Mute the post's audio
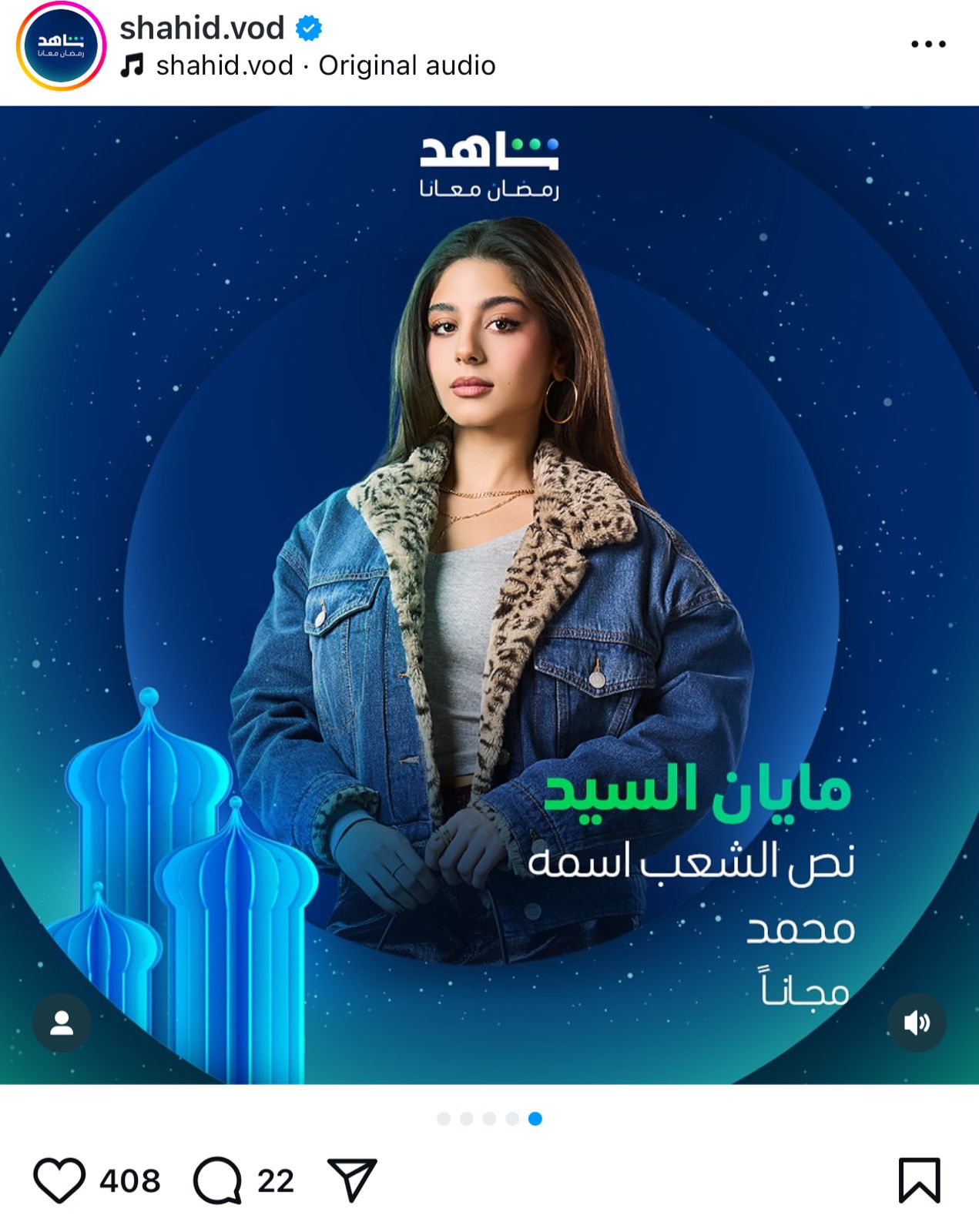Screen dimensions: 979x1232 click(917, 1023)
